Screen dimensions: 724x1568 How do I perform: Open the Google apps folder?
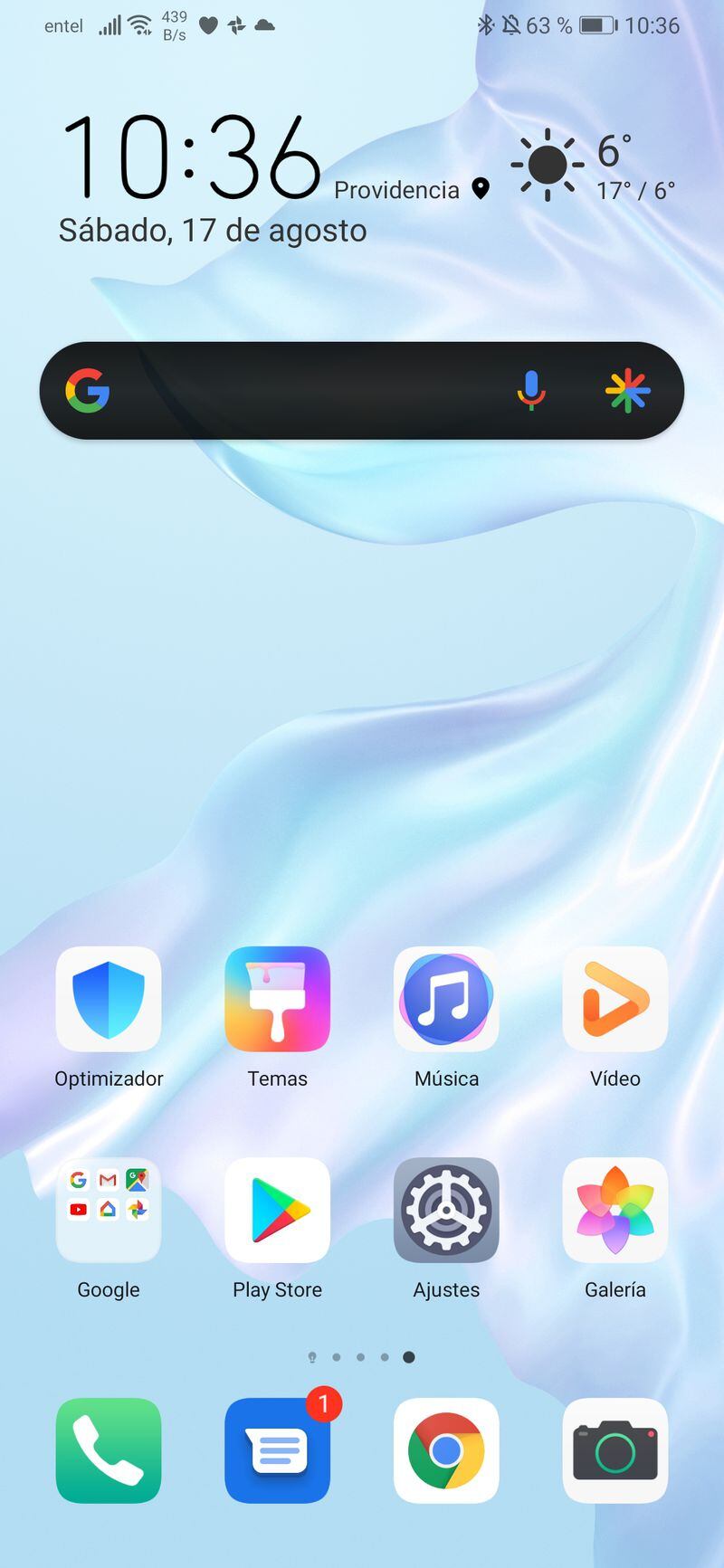pos(109,1211)
